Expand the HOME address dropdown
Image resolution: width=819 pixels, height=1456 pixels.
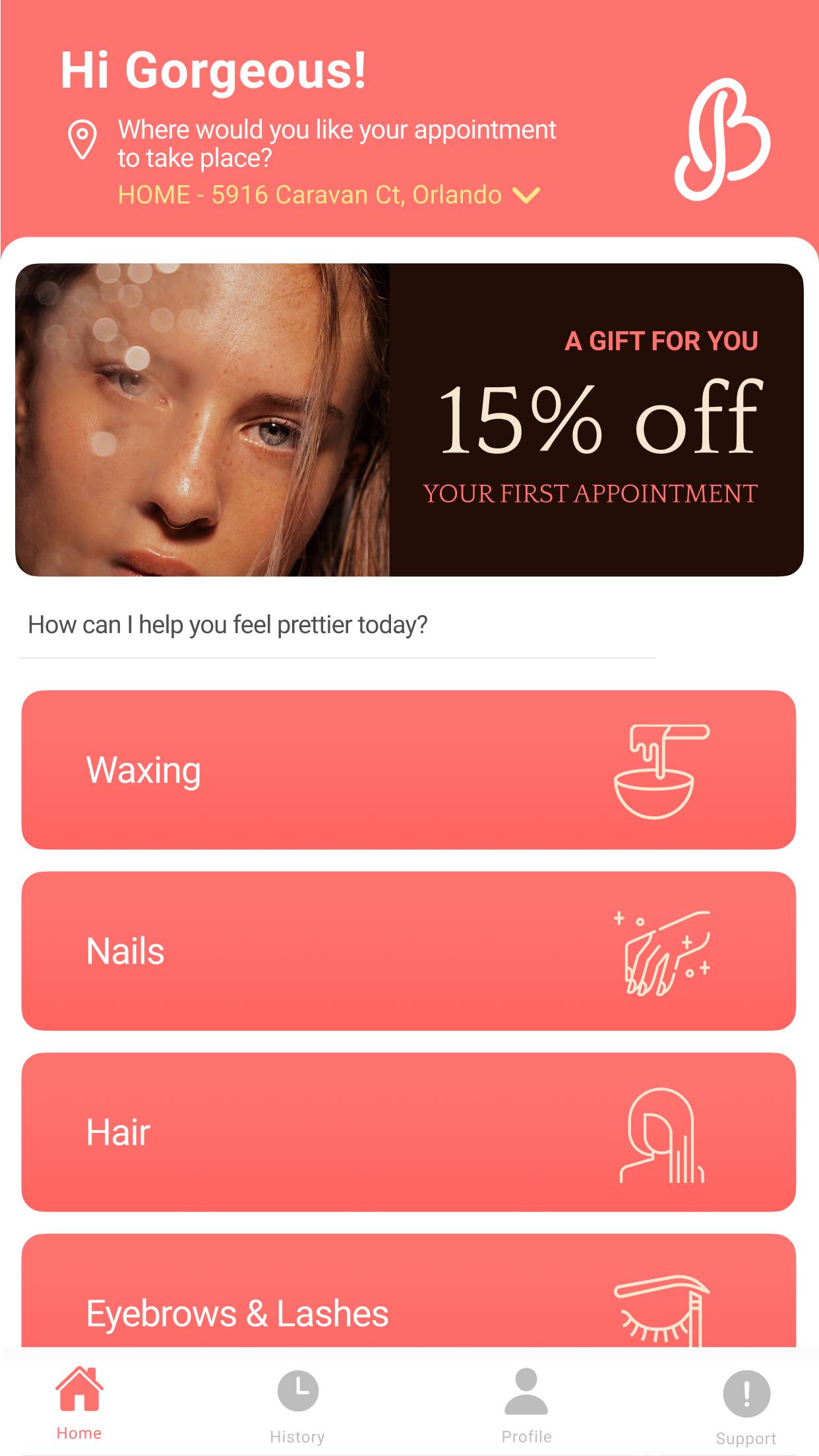tap(526, 195)
